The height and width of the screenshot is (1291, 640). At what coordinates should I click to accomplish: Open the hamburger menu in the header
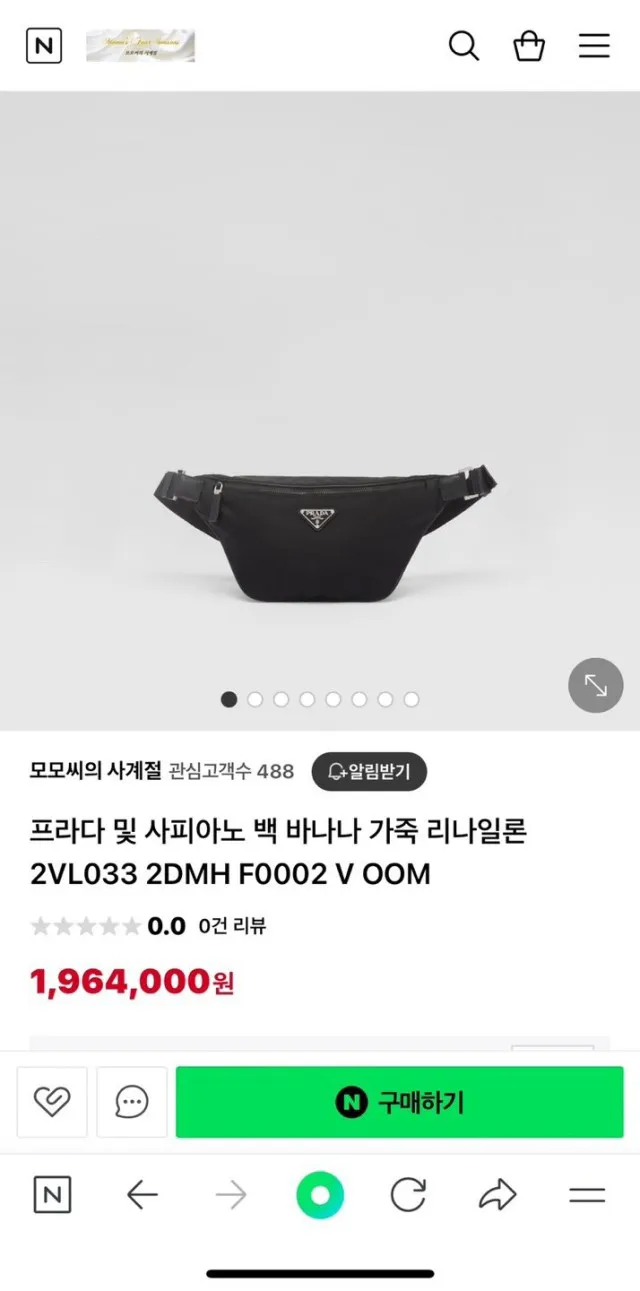point(594,46)
